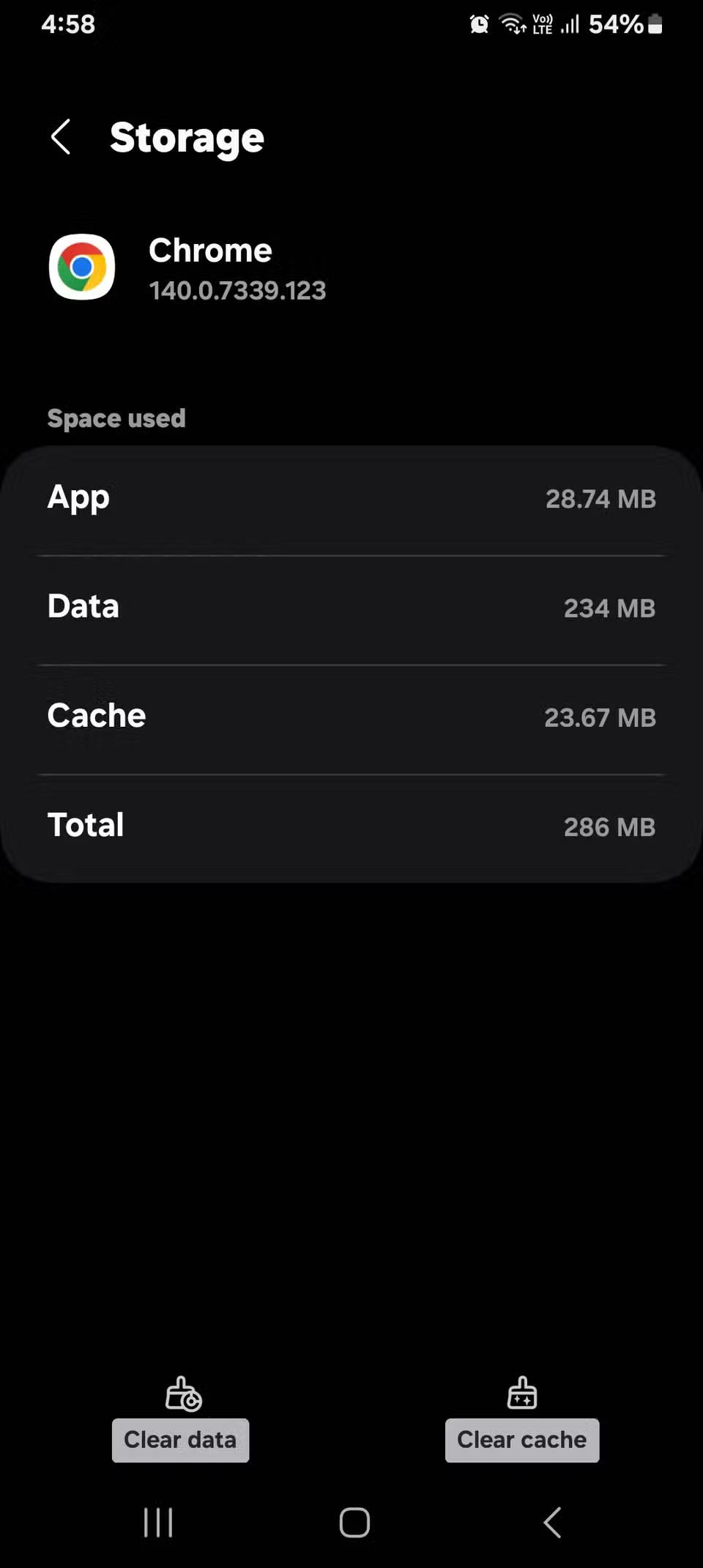
Task: Tap the sparkle broom icon above Clear cache
Action: coord(522,1393)
